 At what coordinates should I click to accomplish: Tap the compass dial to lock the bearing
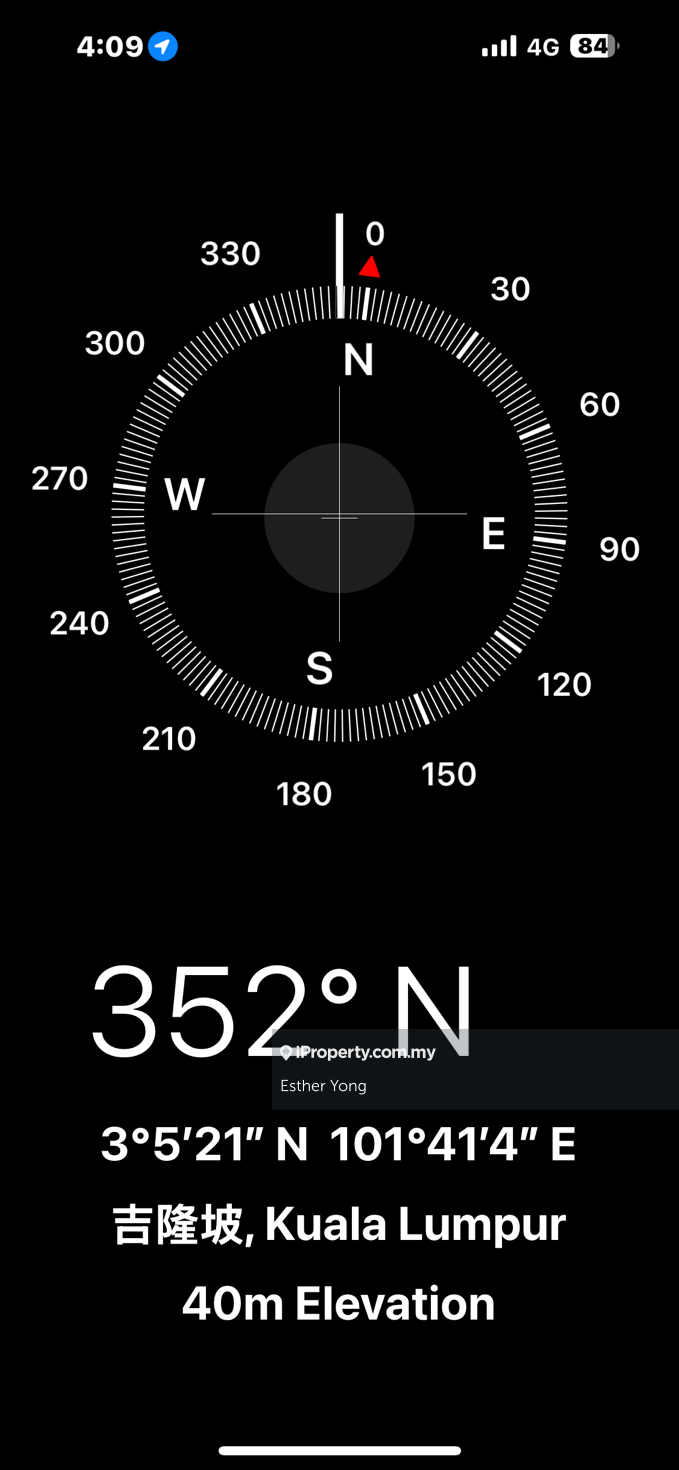click(x=339, y=516)
